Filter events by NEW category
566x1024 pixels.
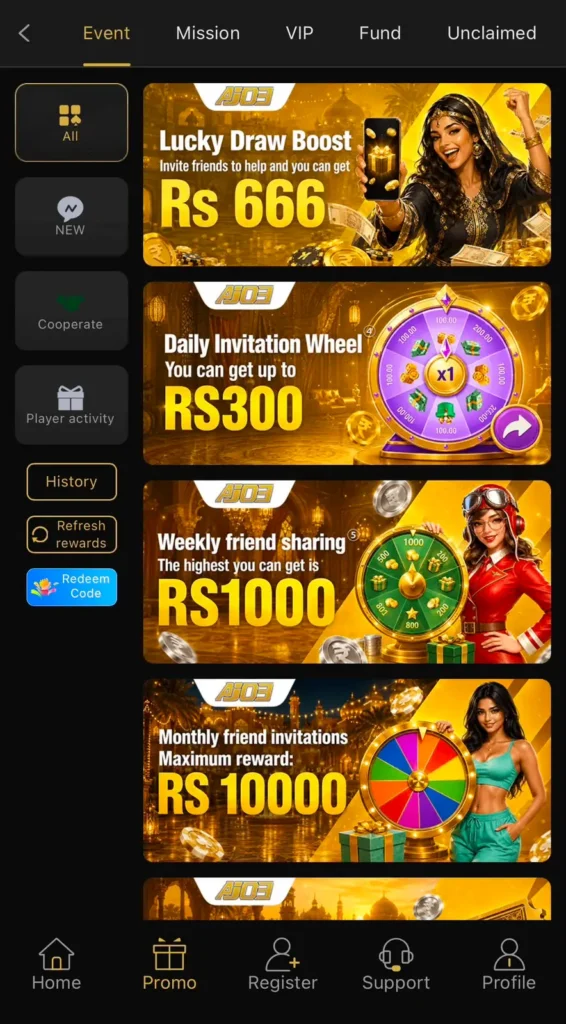coord(71,216)
